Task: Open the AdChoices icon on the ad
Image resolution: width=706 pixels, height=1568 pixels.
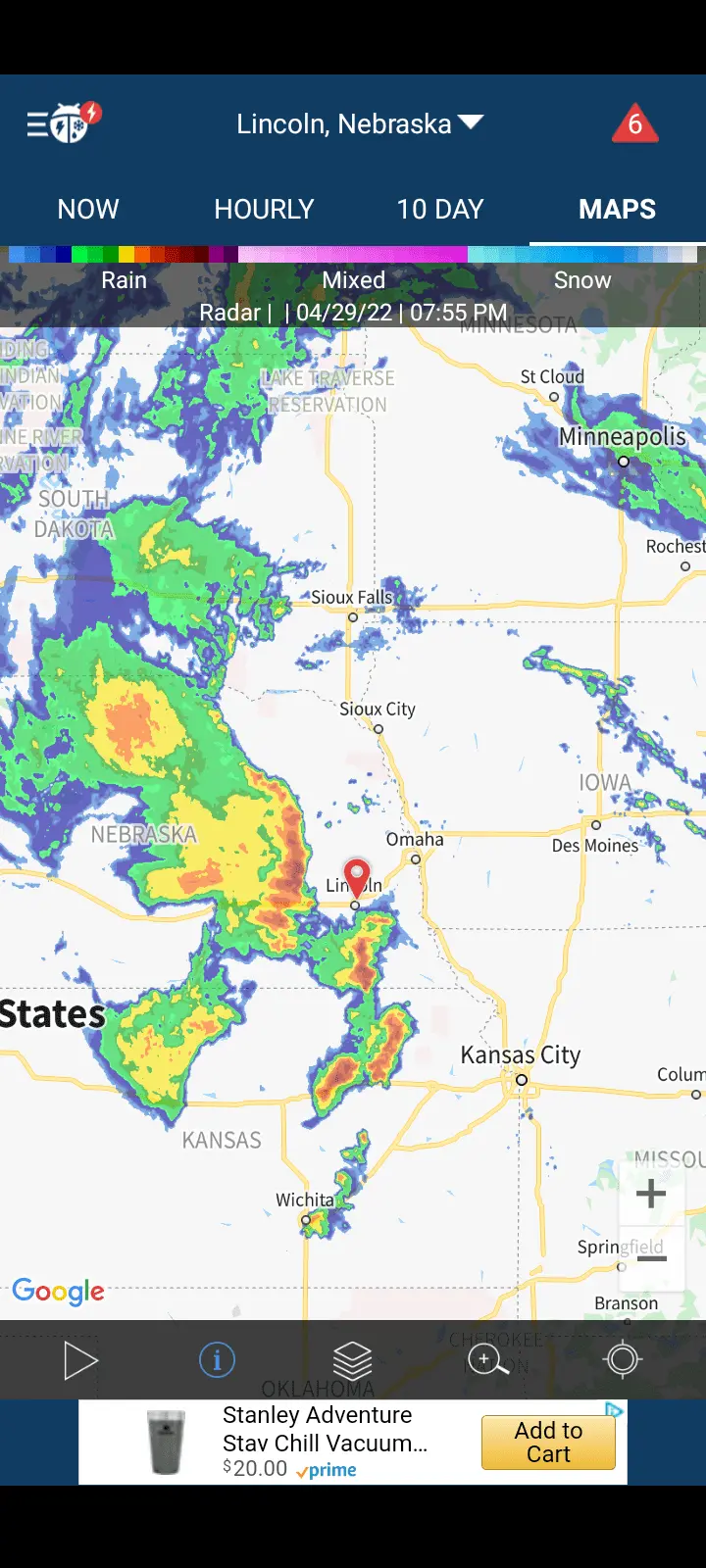Action: 615,1410
